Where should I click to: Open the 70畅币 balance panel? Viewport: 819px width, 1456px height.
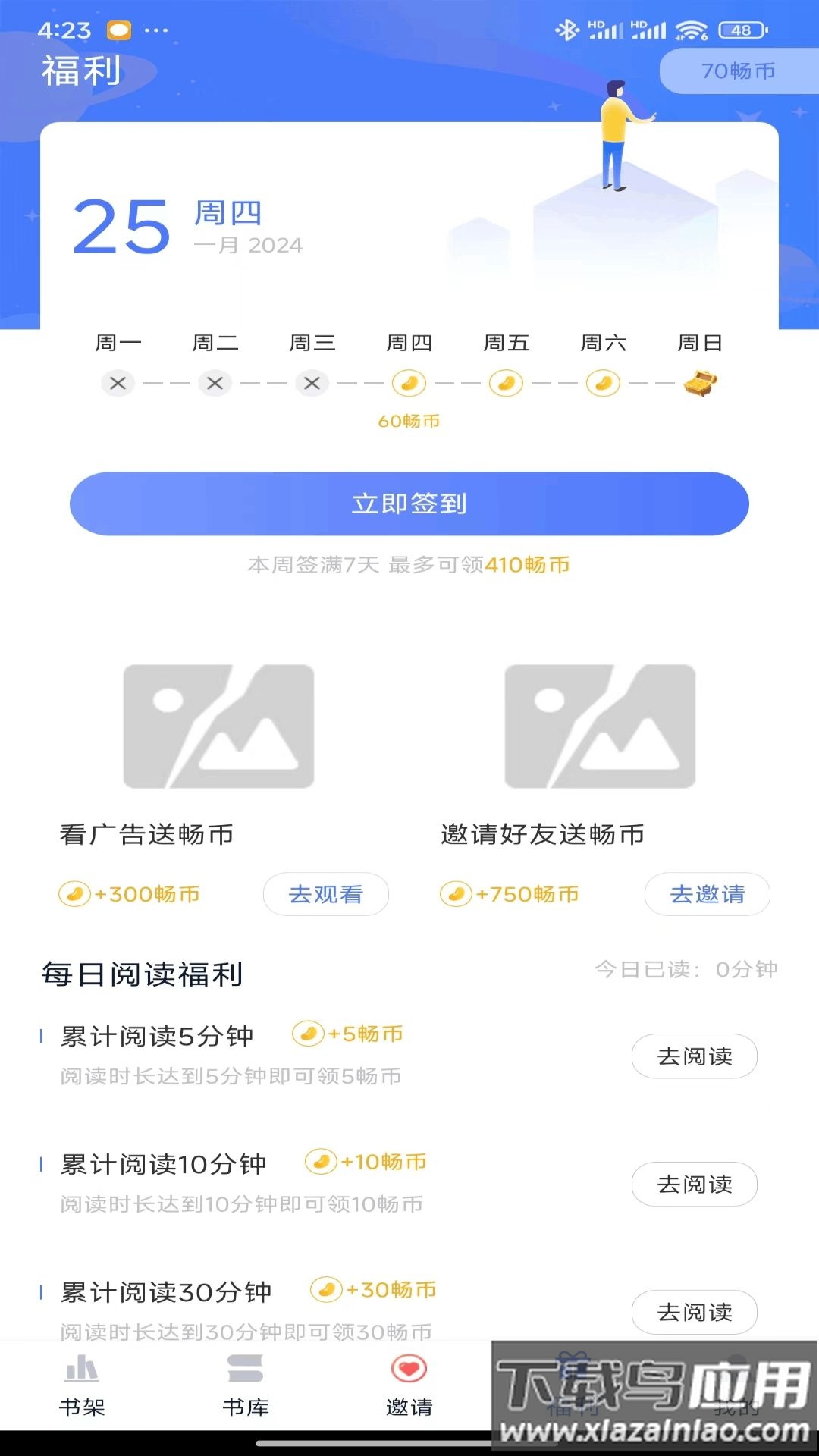738,71
